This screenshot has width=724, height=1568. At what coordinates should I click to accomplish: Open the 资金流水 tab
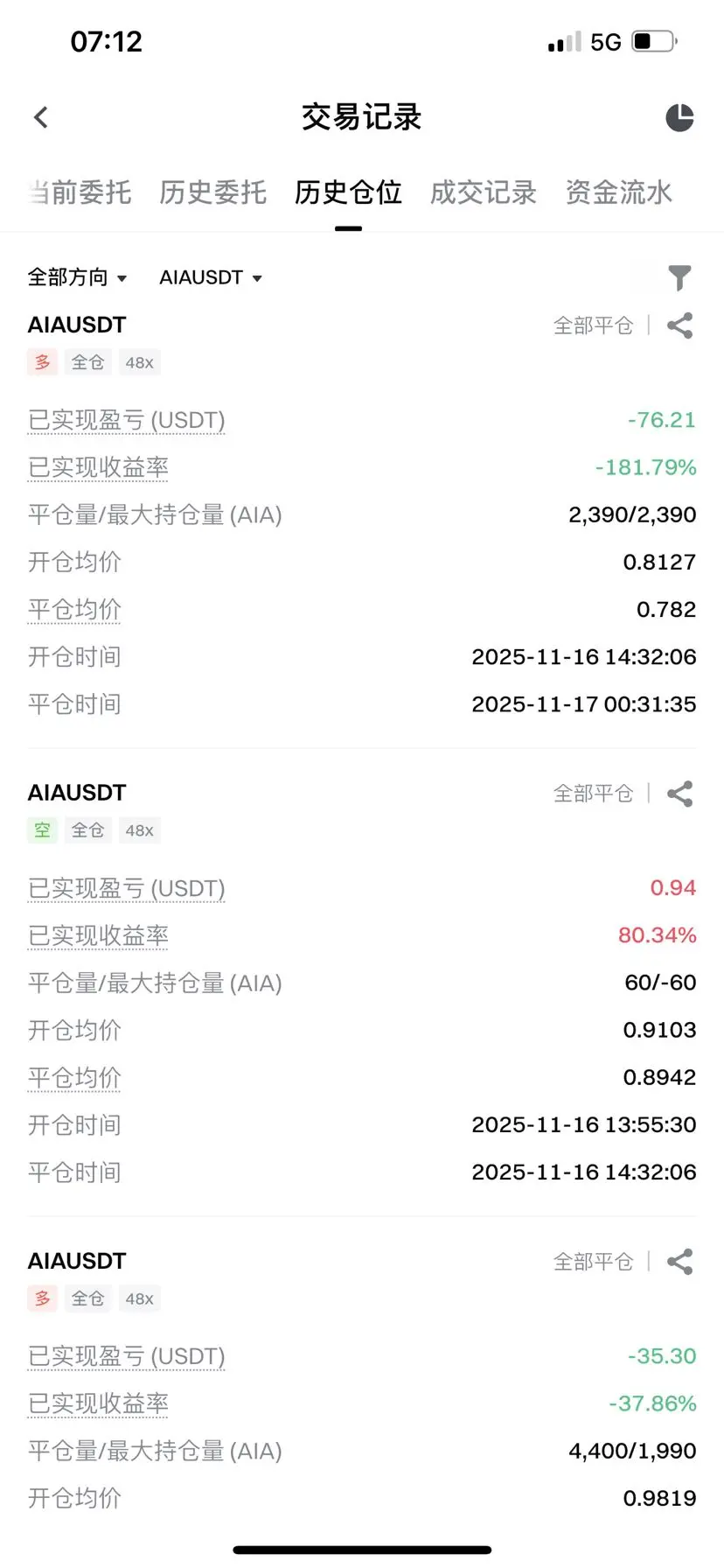click(618, 192)
